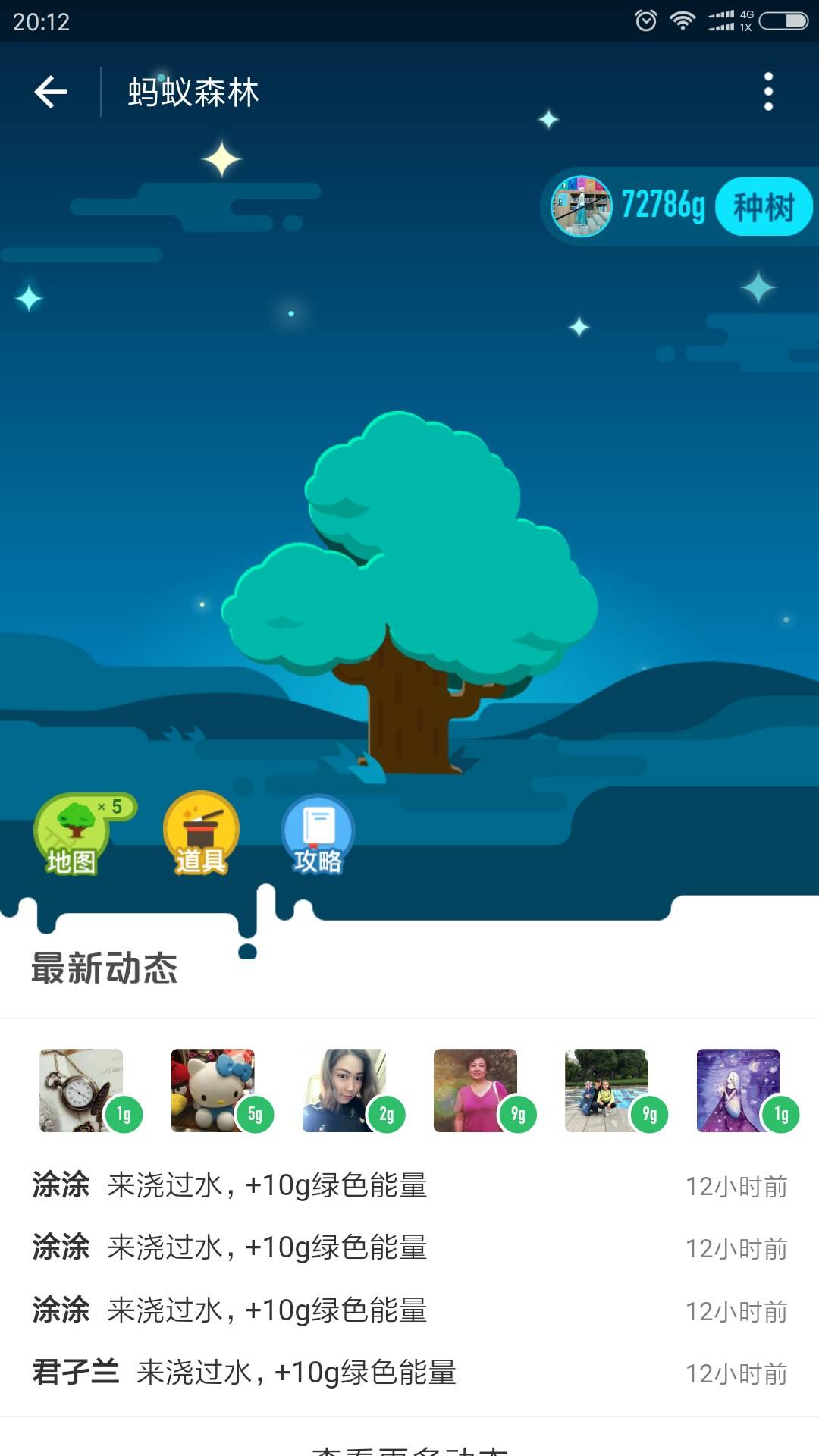Open the friend avatar with 2g badge

344,1090
